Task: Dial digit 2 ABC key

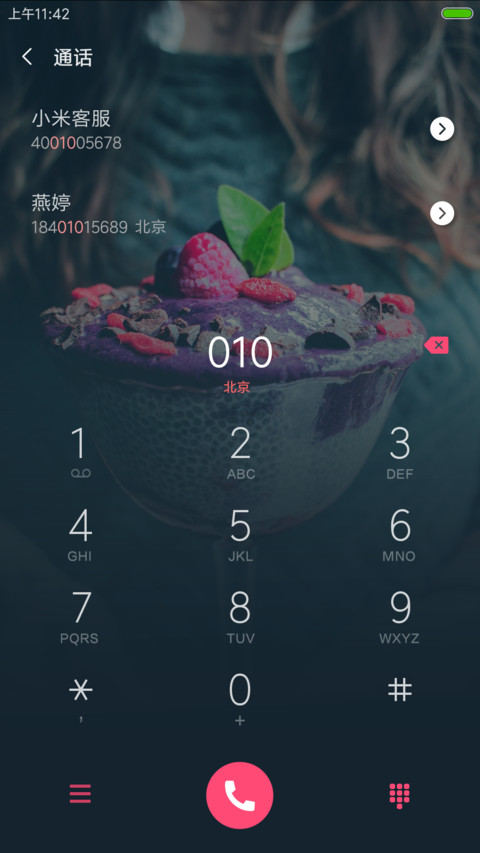Action: (240, 453)
